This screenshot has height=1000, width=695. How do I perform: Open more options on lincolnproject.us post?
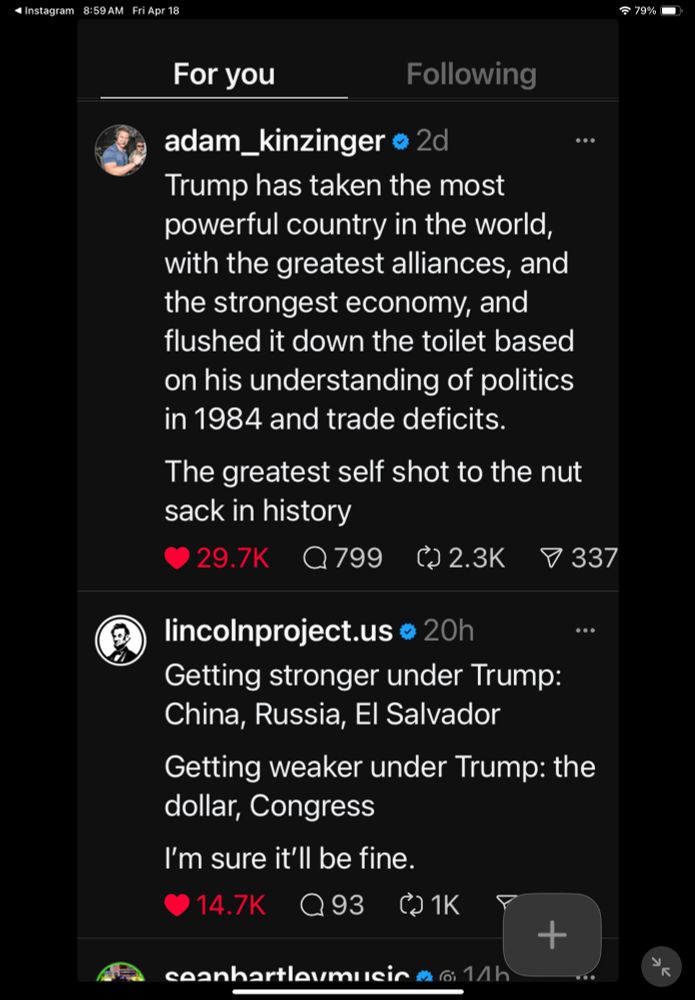point(585,630)
